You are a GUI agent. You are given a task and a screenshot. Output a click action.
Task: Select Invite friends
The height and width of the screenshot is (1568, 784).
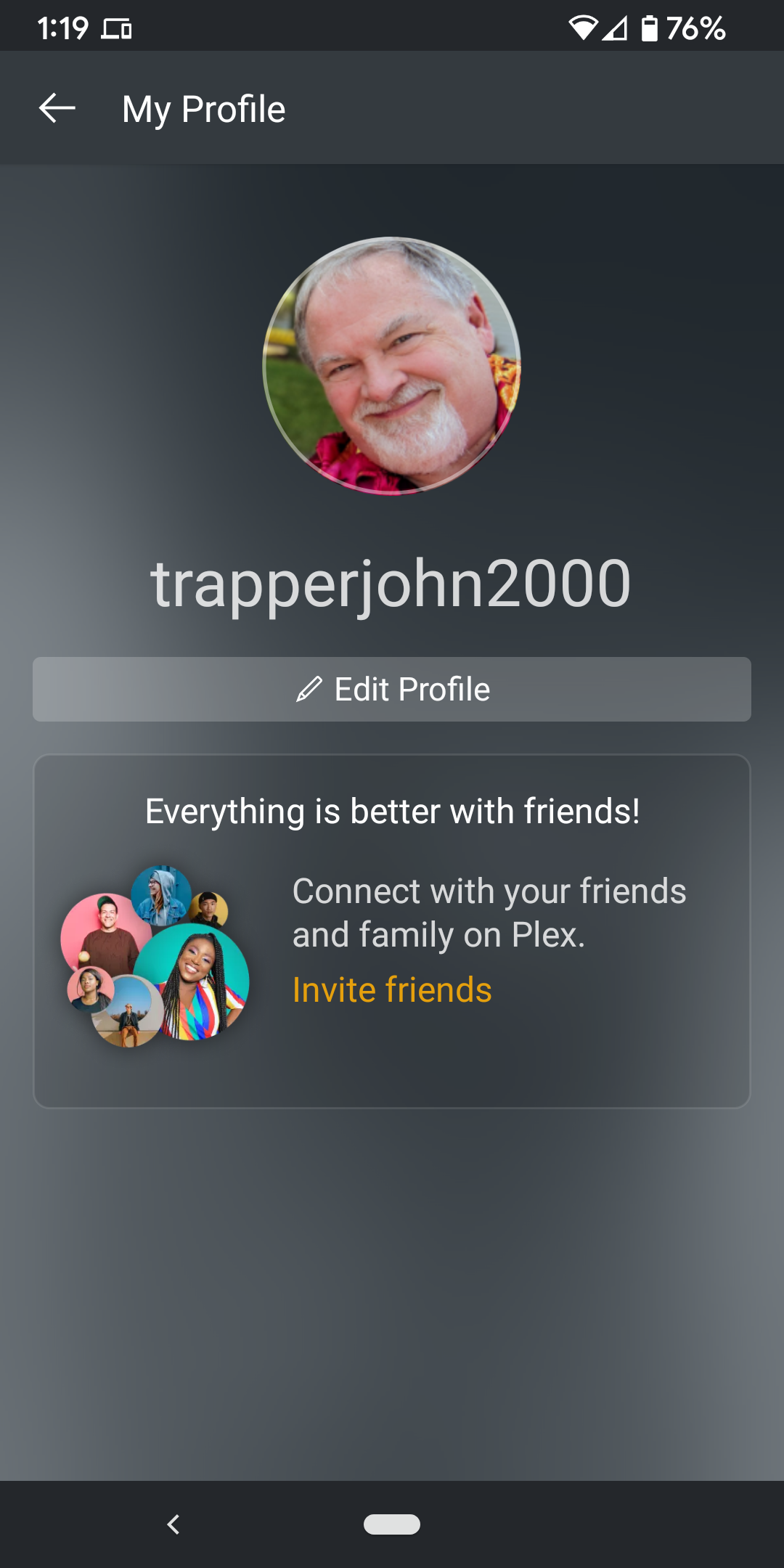(x=392, y=989)
